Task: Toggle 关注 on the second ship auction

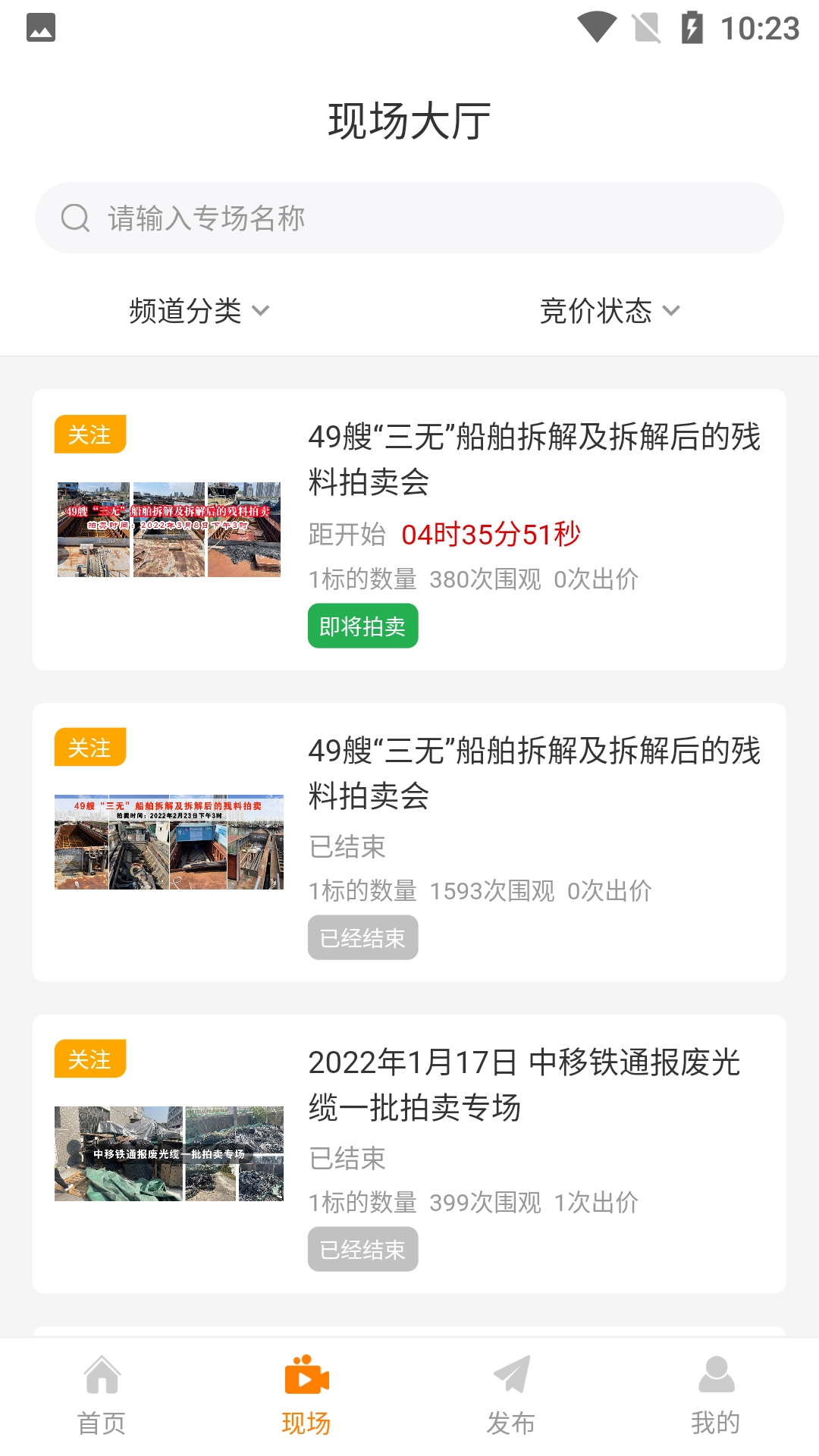Action: coord(90,748)
